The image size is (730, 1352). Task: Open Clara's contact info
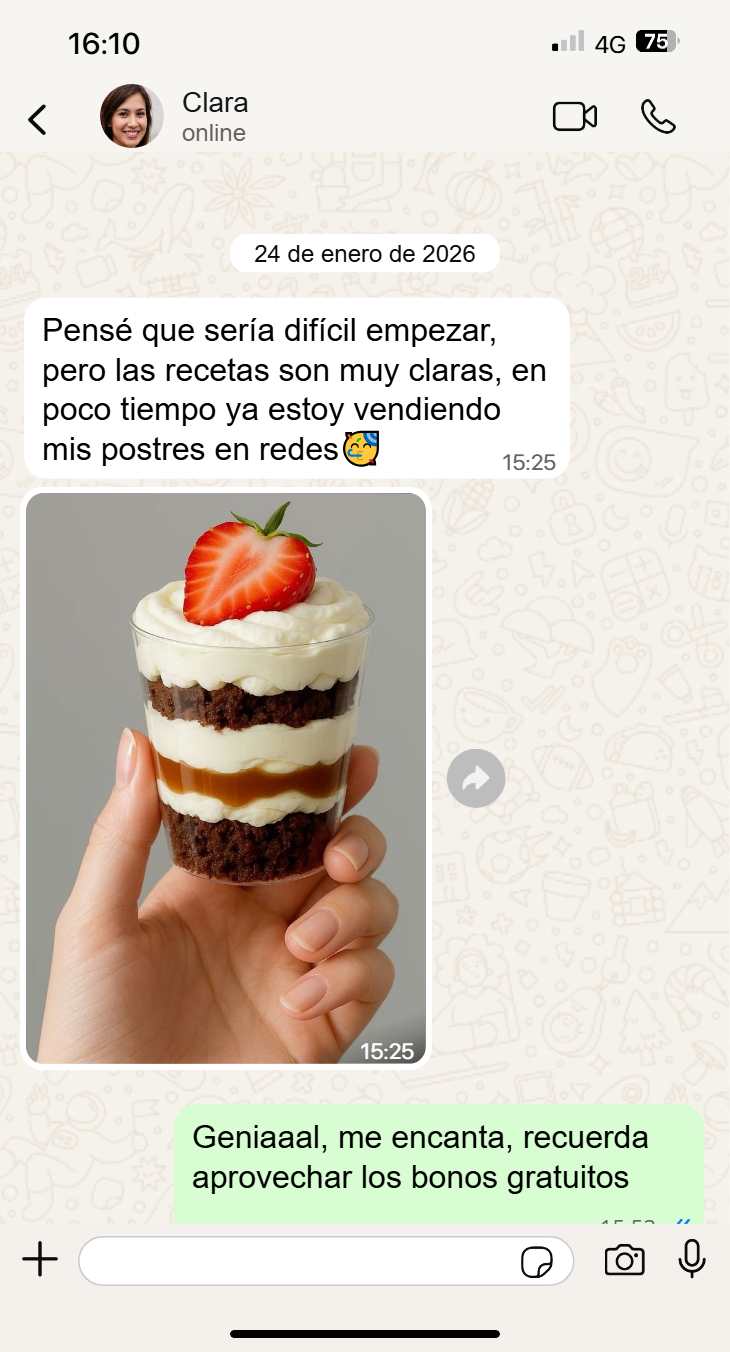tap(215, 117)
